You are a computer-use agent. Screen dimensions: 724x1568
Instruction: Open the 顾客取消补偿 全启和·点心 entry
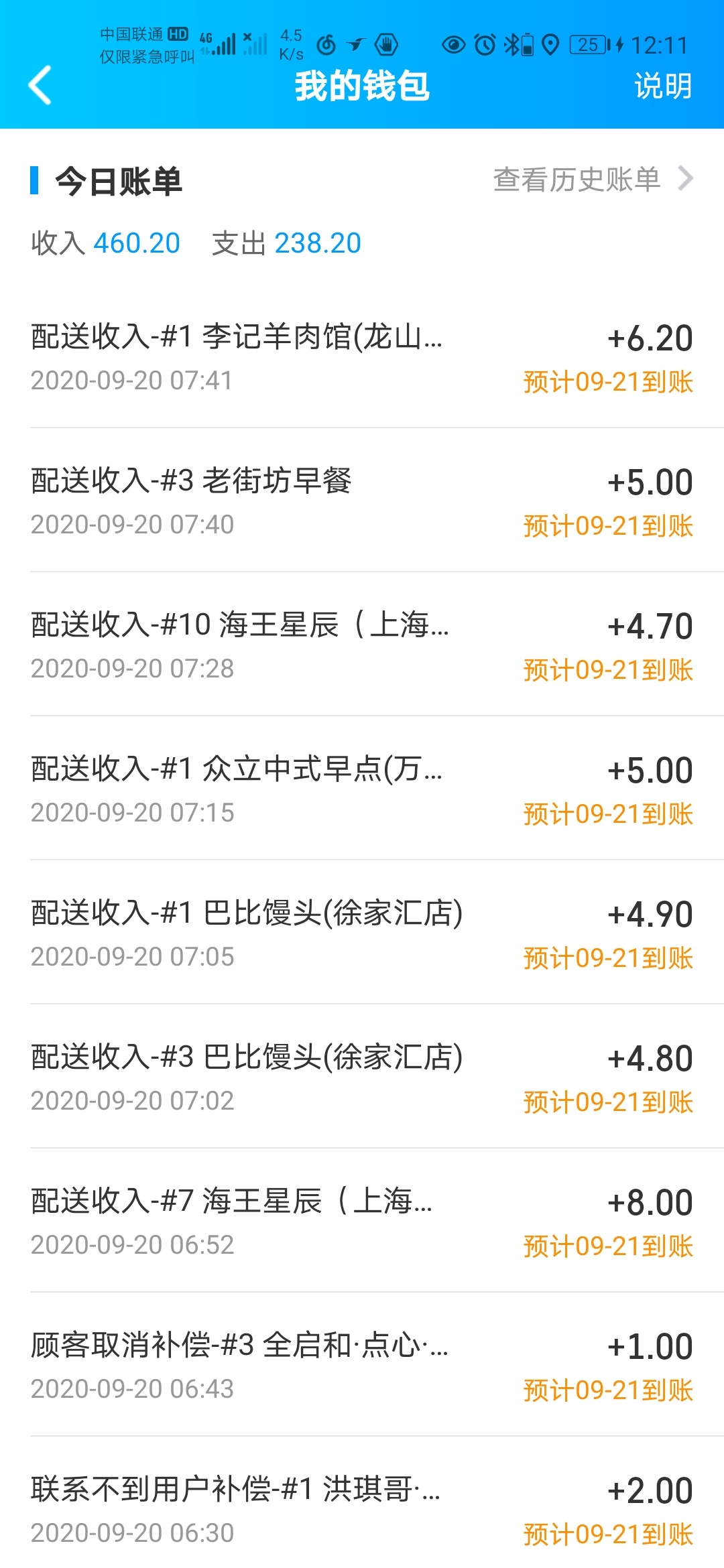(x=362, y=1364)
